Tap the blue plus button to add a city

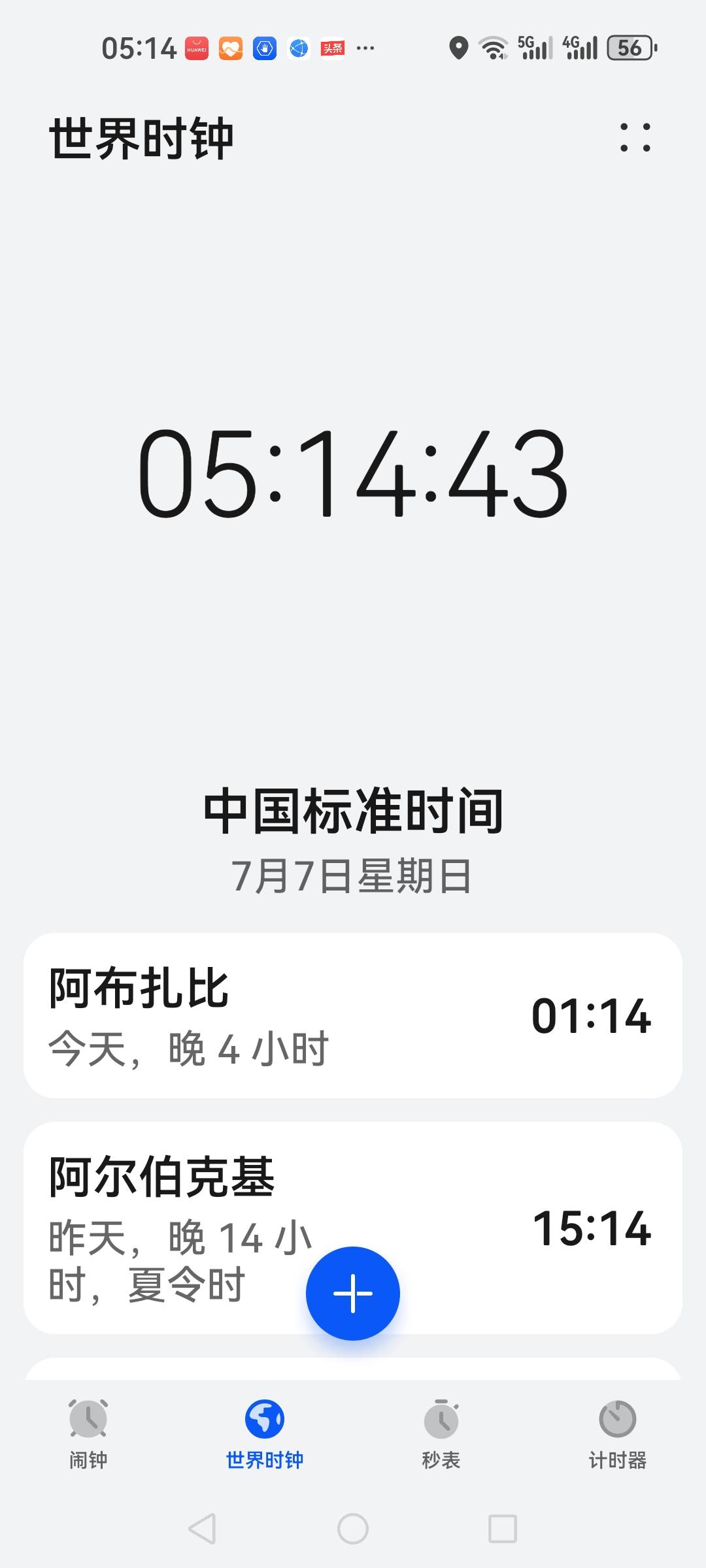tap(352, 1292)
